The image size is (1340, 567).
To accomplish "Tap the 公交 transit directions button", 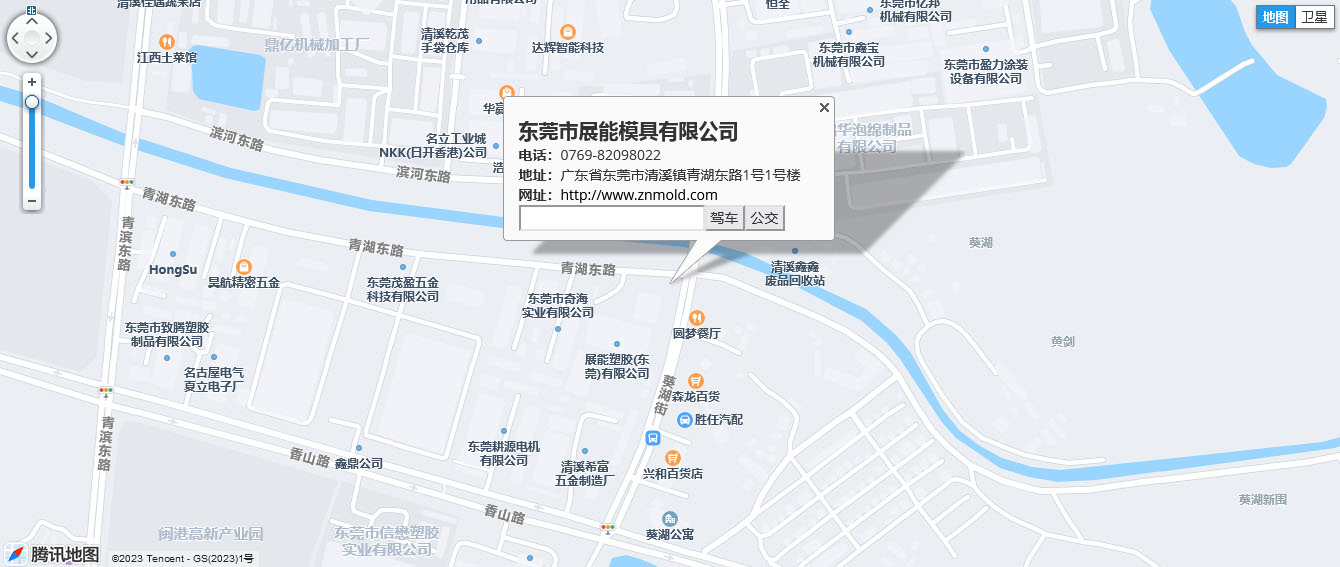I will [765, 218].
